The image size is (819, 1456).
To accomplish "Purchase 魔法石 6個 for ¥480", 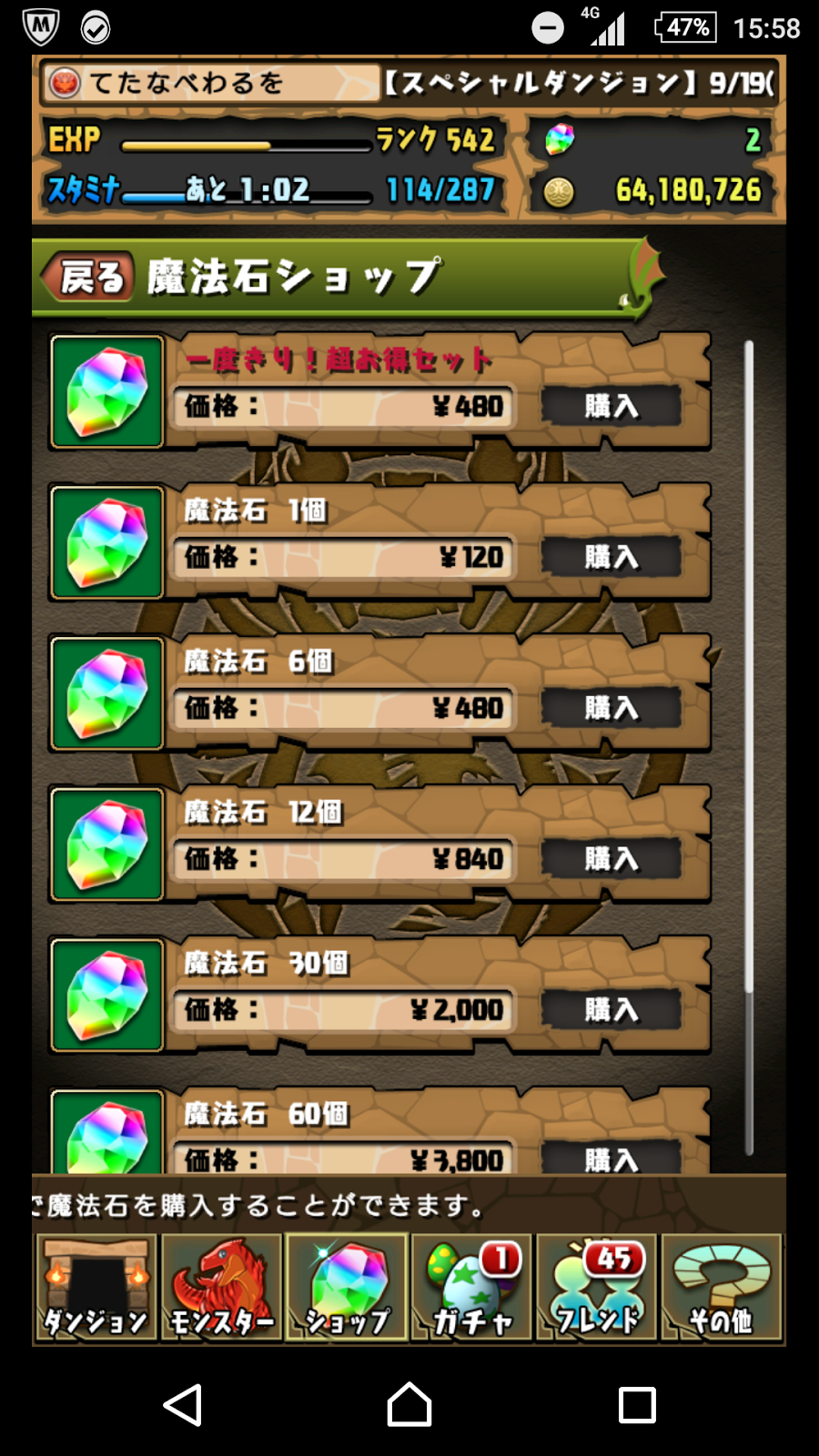I will tap(612, 708).
